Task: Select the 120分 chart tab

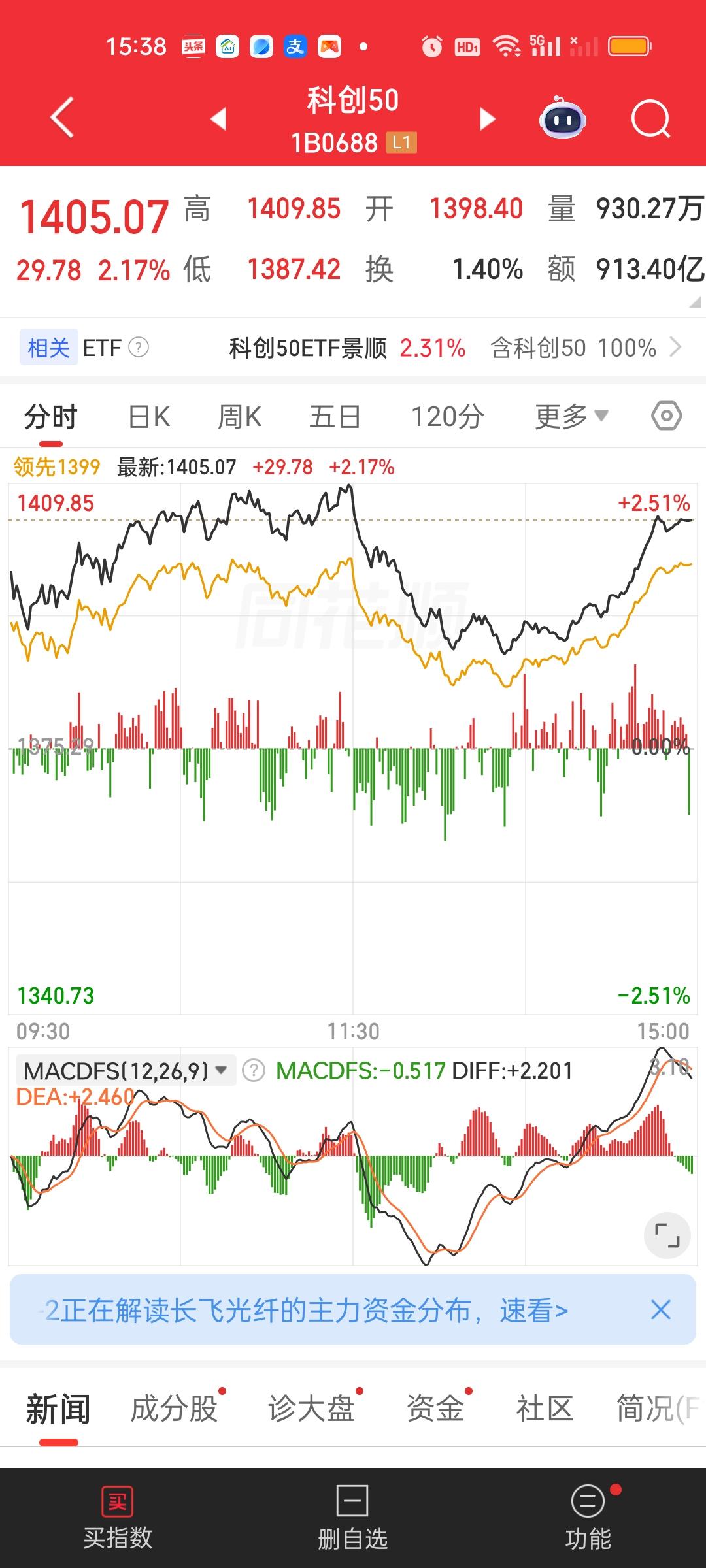Action: pos(447,417)
